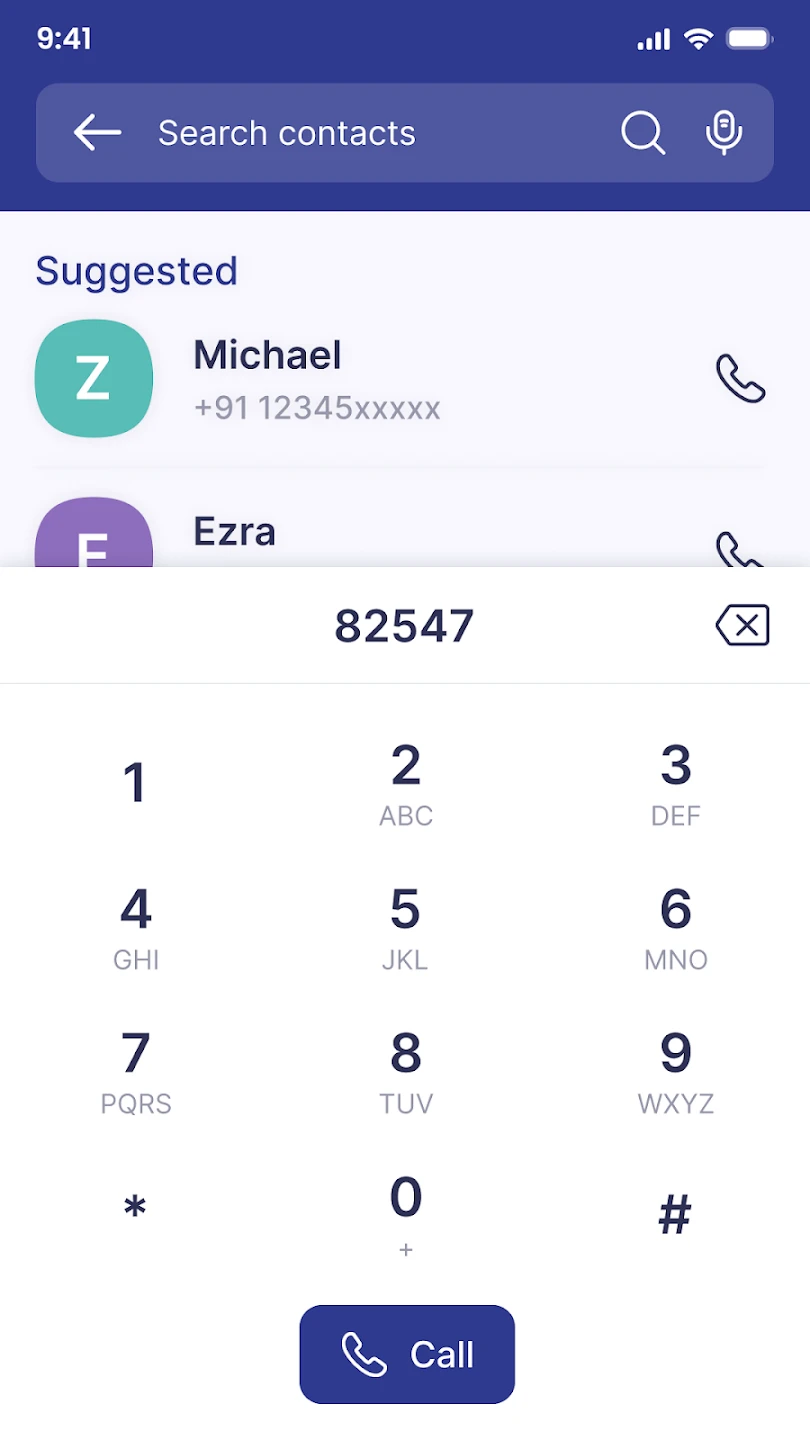The image size is (810, 1440).
Task: Dial digit 1 on keypad
Action: (x=135, y=783)
